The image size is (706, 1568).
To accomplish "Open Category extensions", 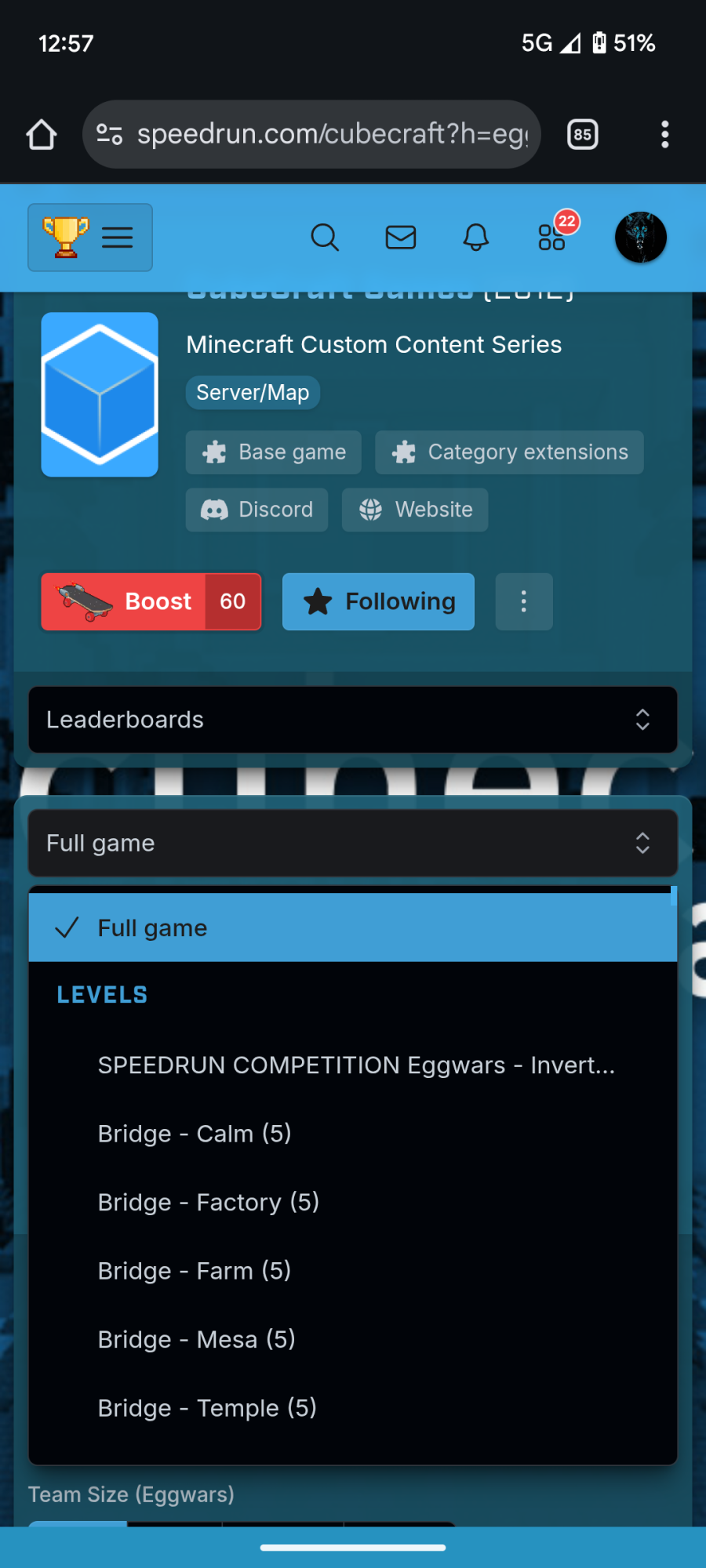I will (x=509, y=452).
